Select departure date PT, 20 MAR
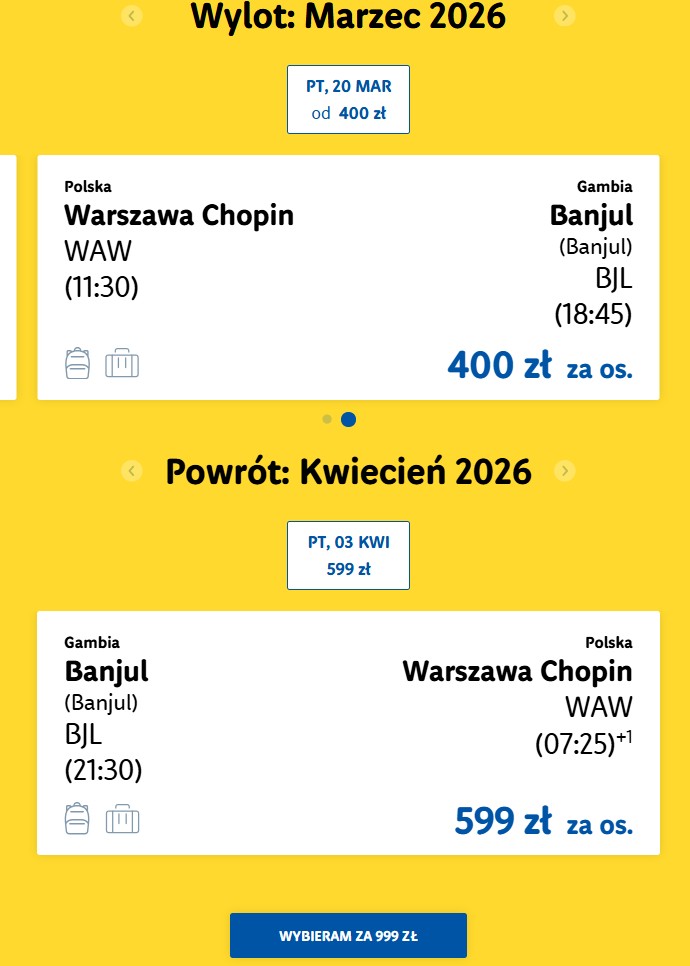The height and width of the screenshot is (966, 690). click(348, 99)
